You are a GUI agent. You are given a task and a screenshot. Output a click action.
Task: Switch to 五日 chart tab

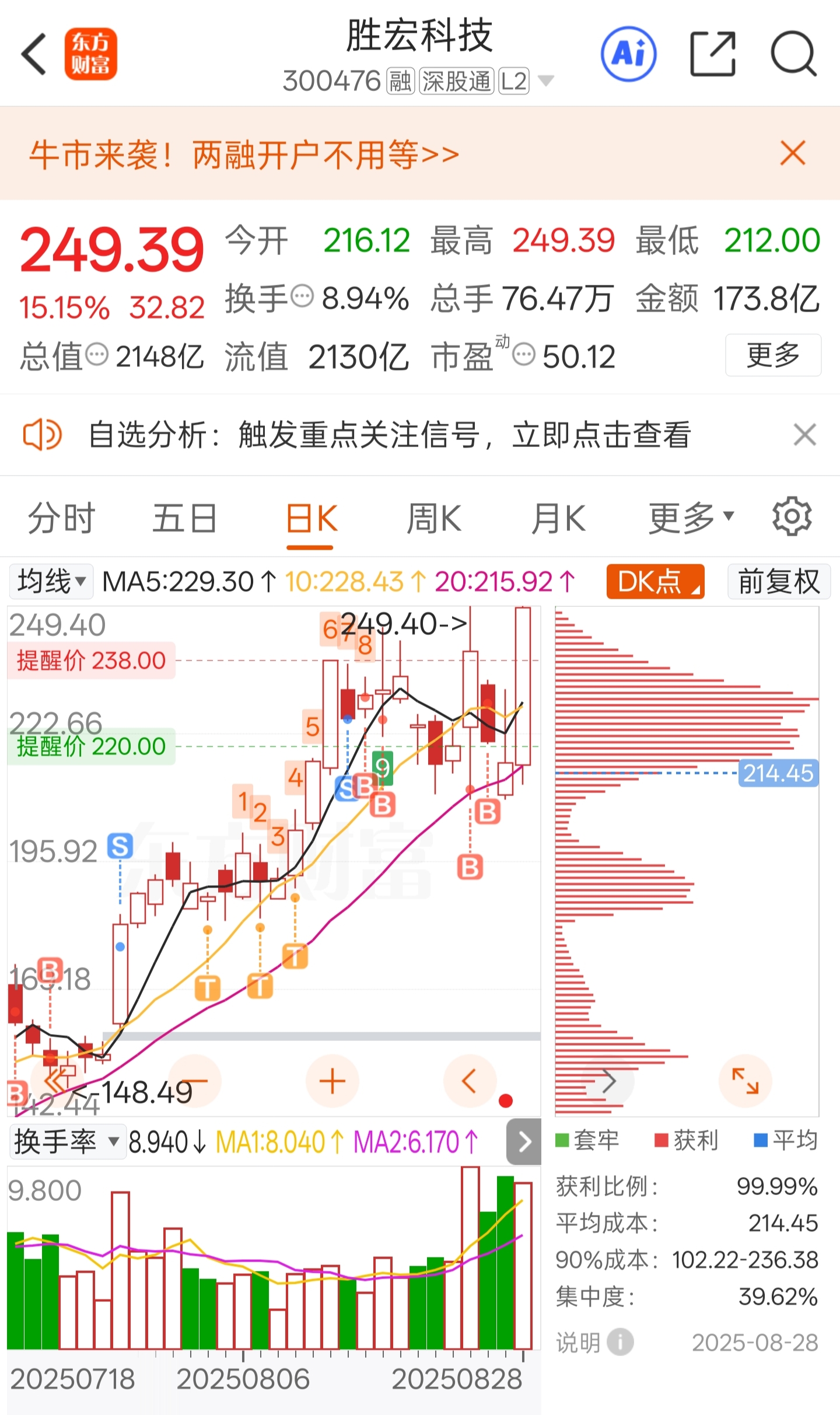(x=184, y=518)
